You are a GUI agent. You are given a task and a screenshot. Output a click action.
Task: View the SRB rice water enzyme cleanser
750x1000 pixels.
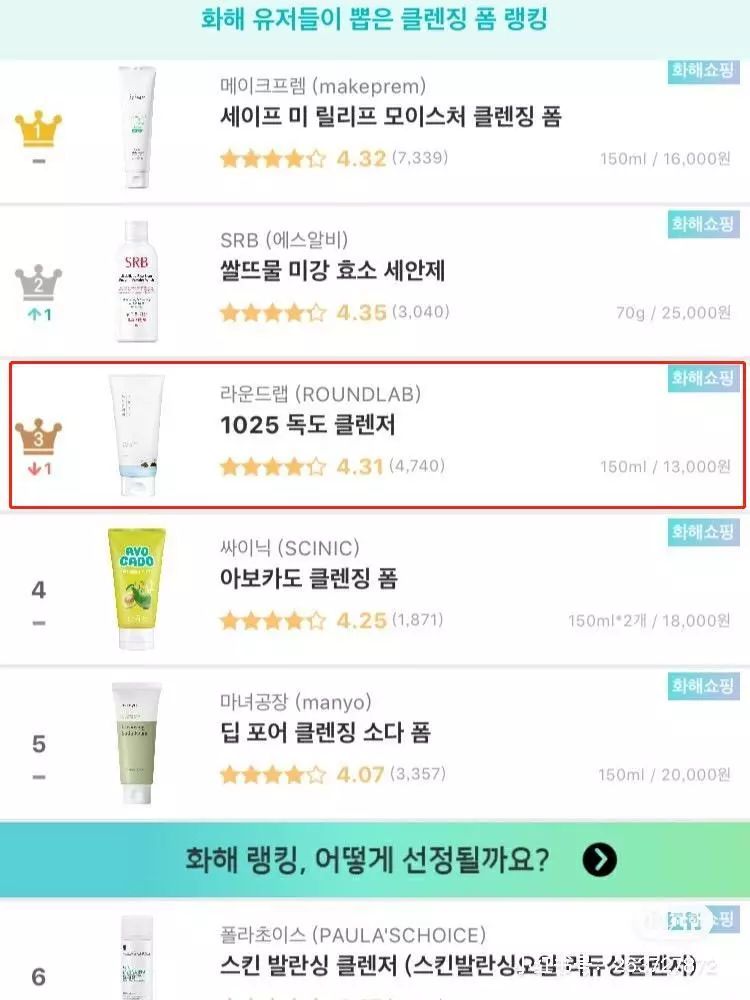[x=332, y=270]
